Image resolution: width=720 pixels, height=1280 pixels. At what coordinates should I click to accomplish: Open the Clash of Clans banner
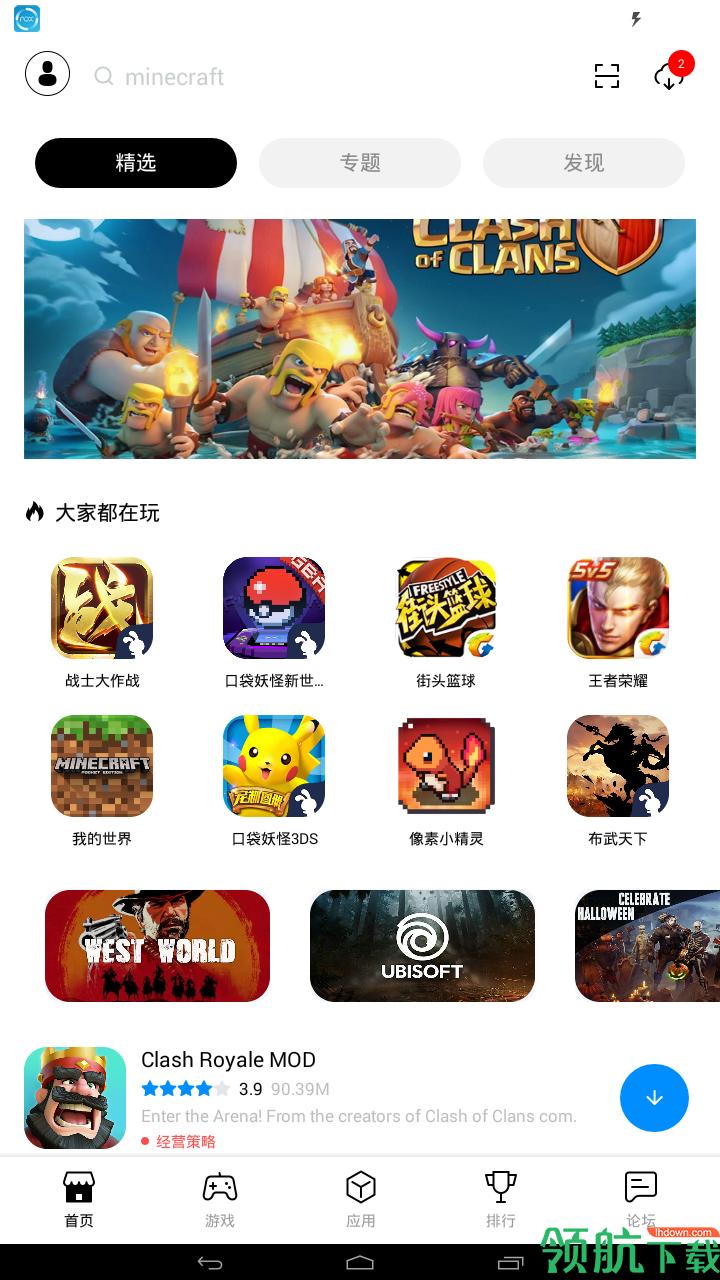tap(360, 339)
